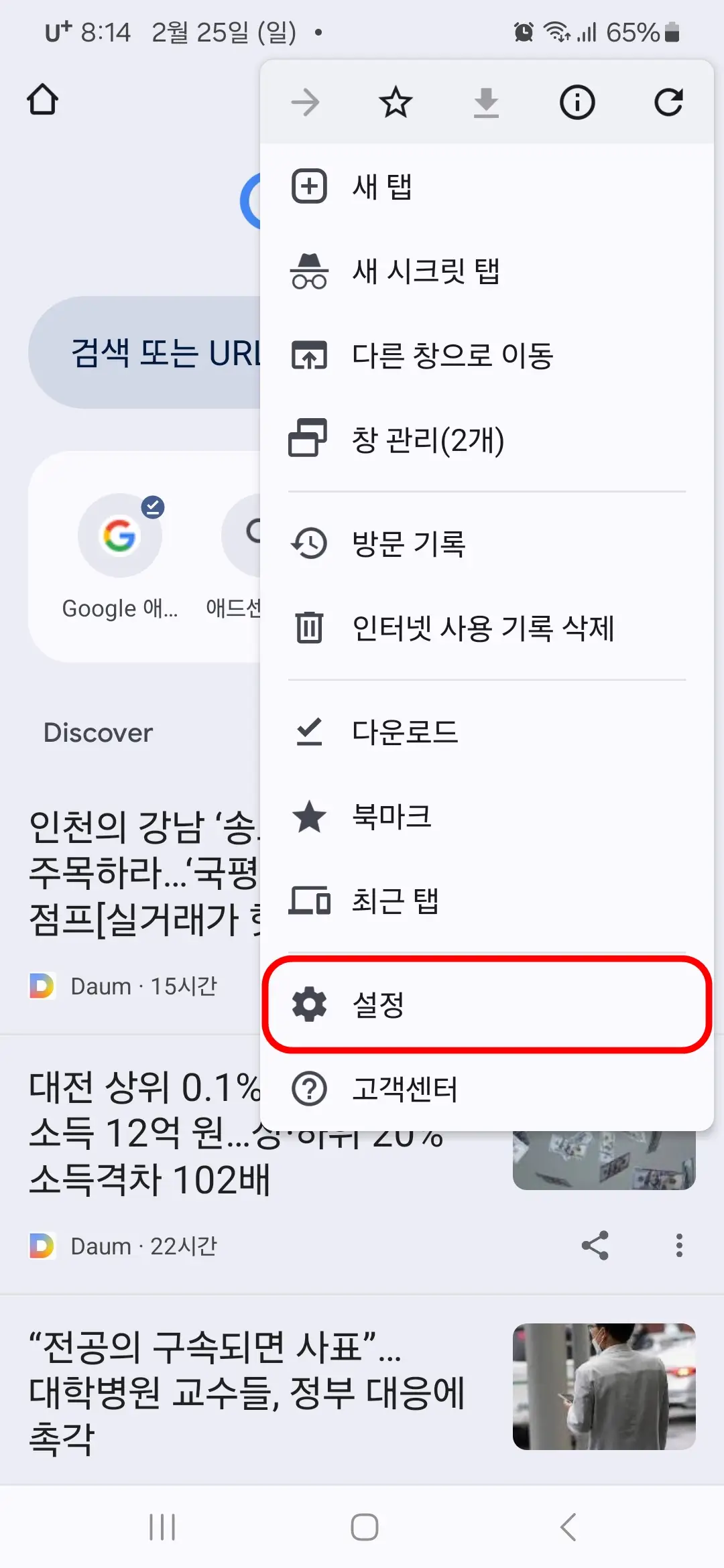Open page info with the info icon
This screenshot has width=724, height=1568.
point(578,103)
